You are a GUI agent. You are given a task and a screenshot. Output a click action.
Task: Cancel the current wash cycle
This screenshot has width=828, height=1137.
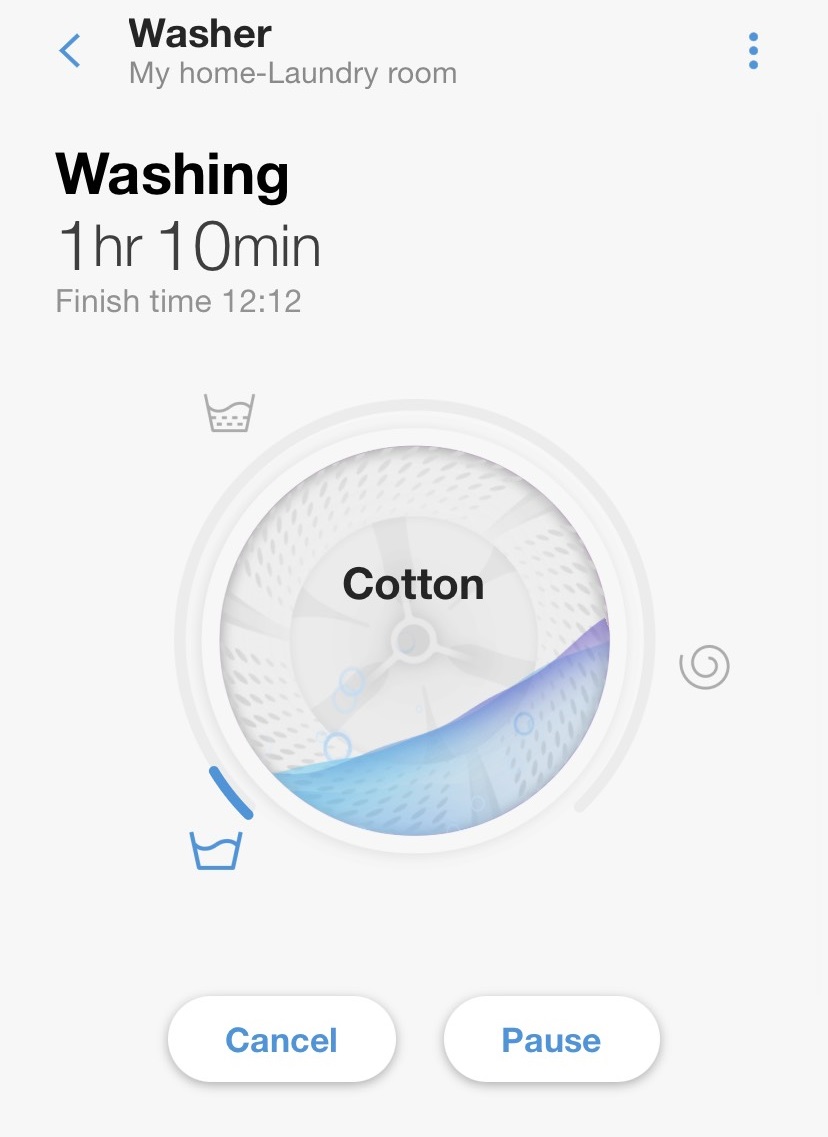click(x=281, y=1040)
